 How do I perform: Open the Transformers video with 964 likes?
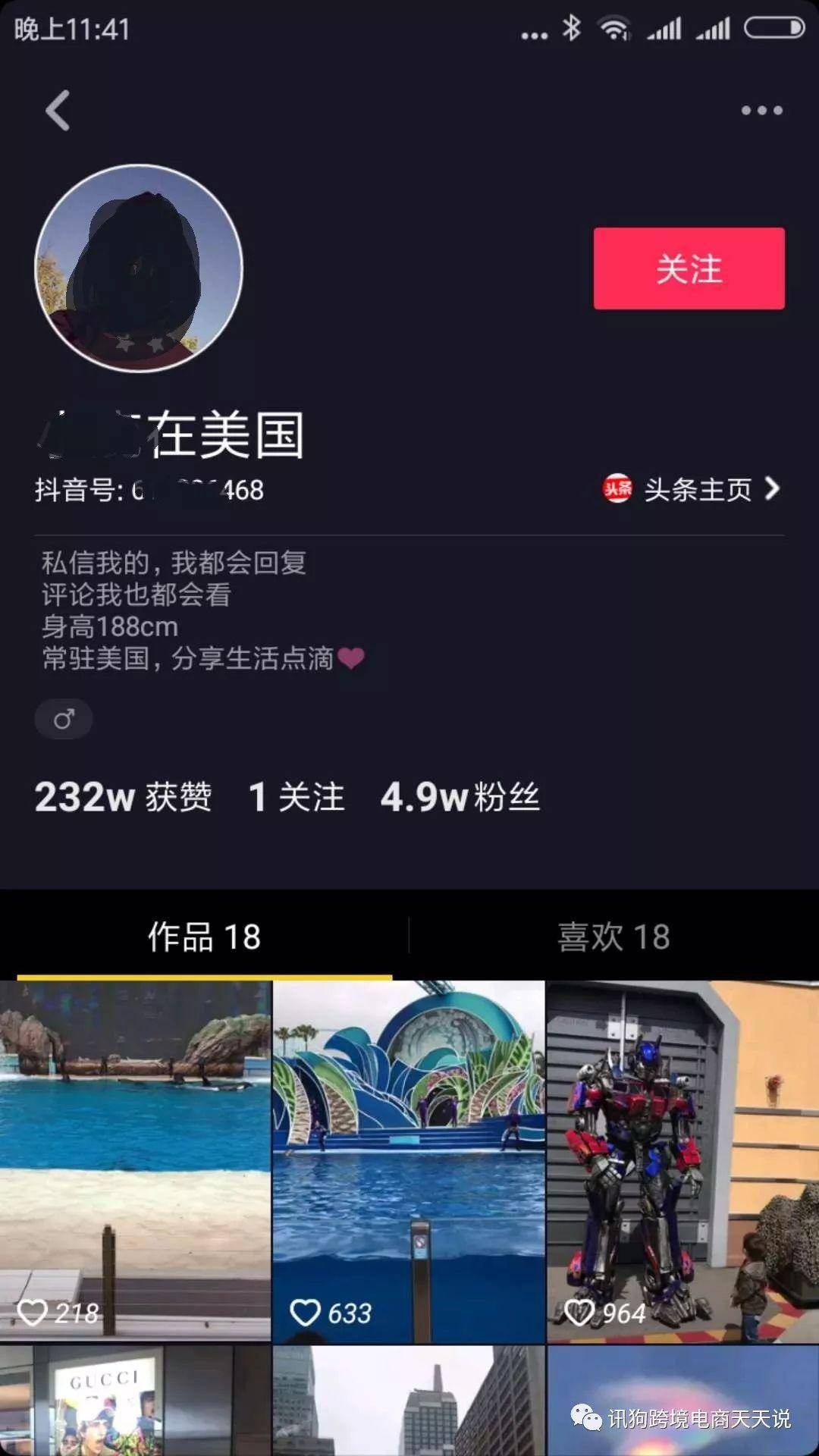point(682,1160)
